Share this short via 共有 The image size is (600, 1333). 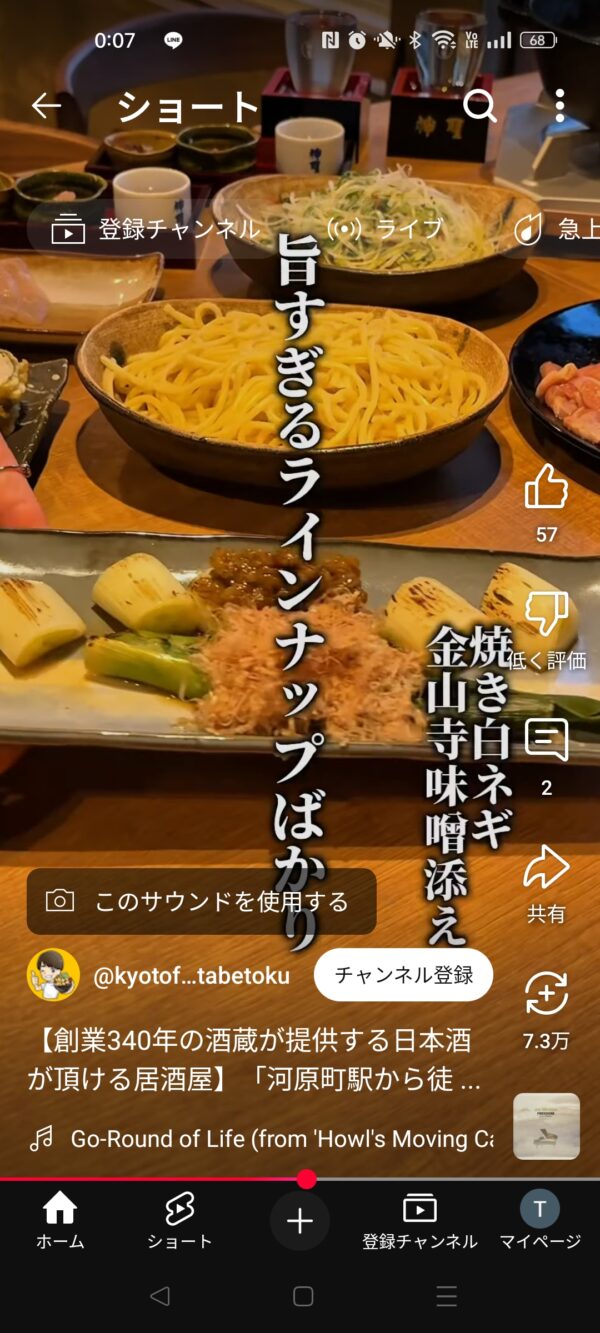(x=546, y=868)
